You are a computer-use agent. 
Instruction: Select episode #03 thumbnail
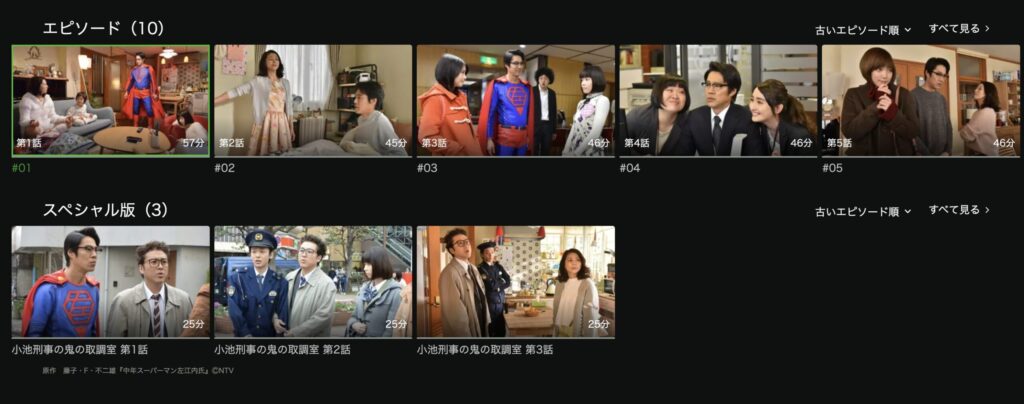pos(515,100)
